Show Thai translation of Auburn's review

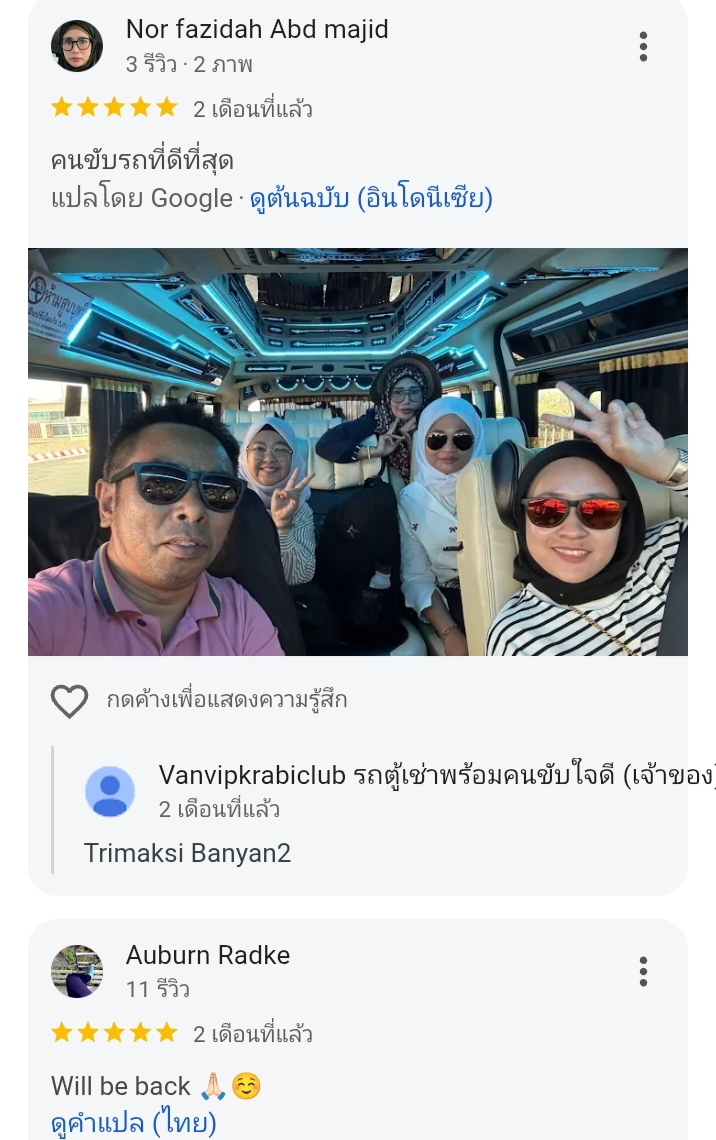[134, 1122]
